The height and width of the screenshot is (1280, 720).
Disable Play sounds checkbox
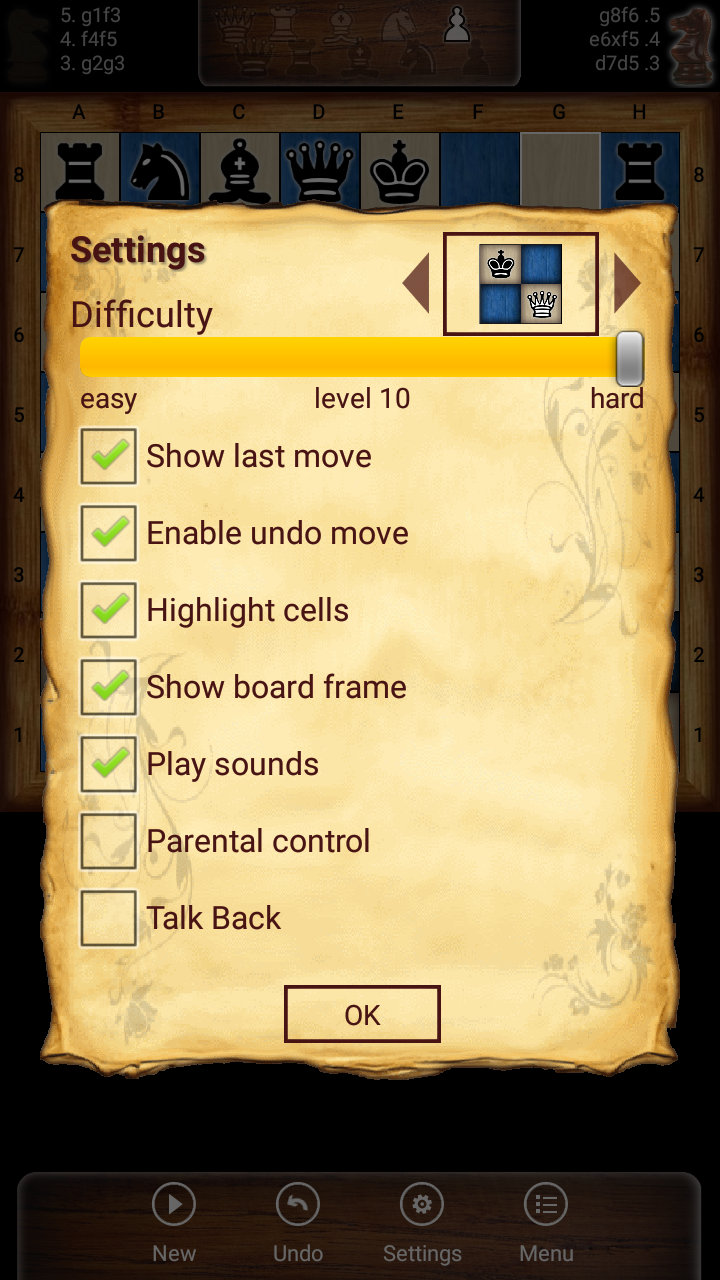point(108,764)
